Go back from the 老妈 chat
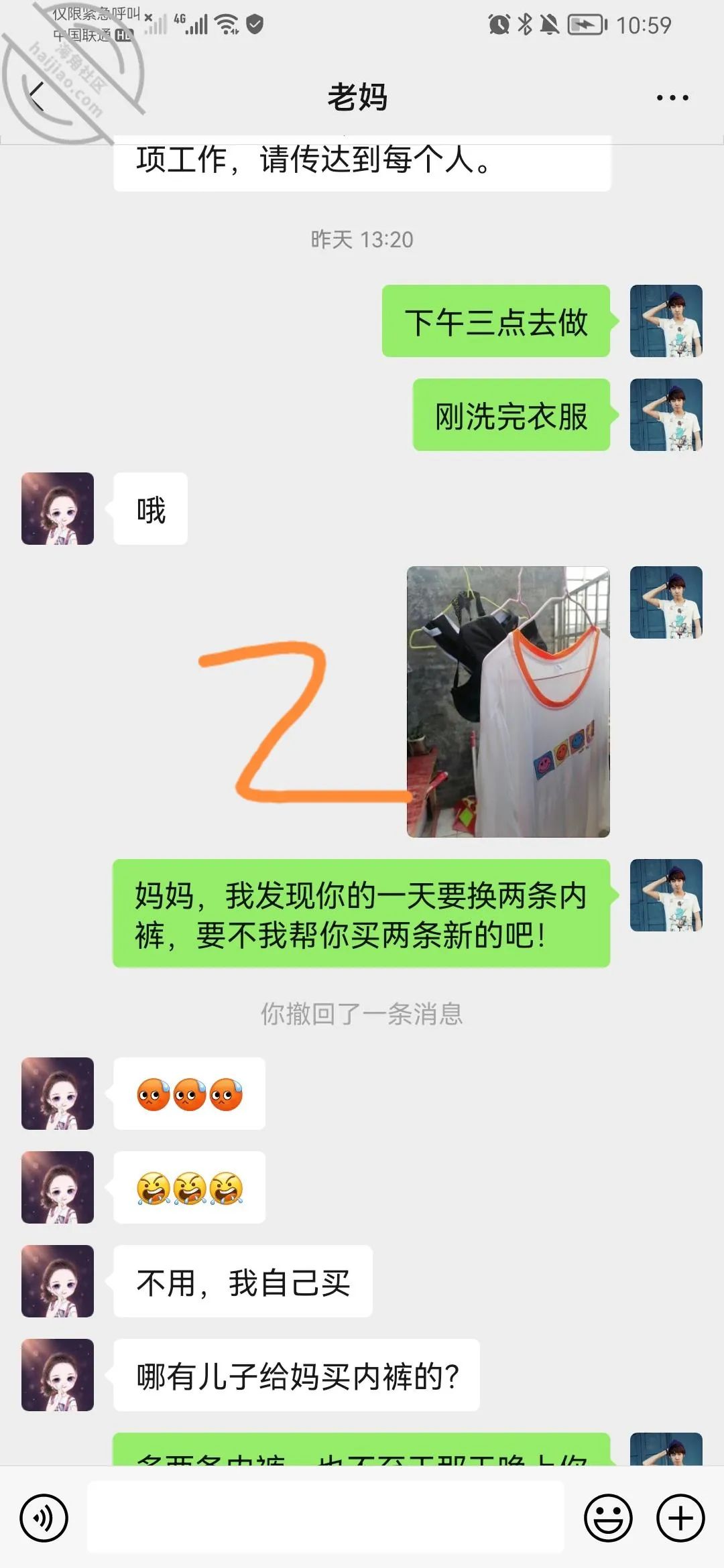This screenshot has height=1568, width=724. coord(37,96)
